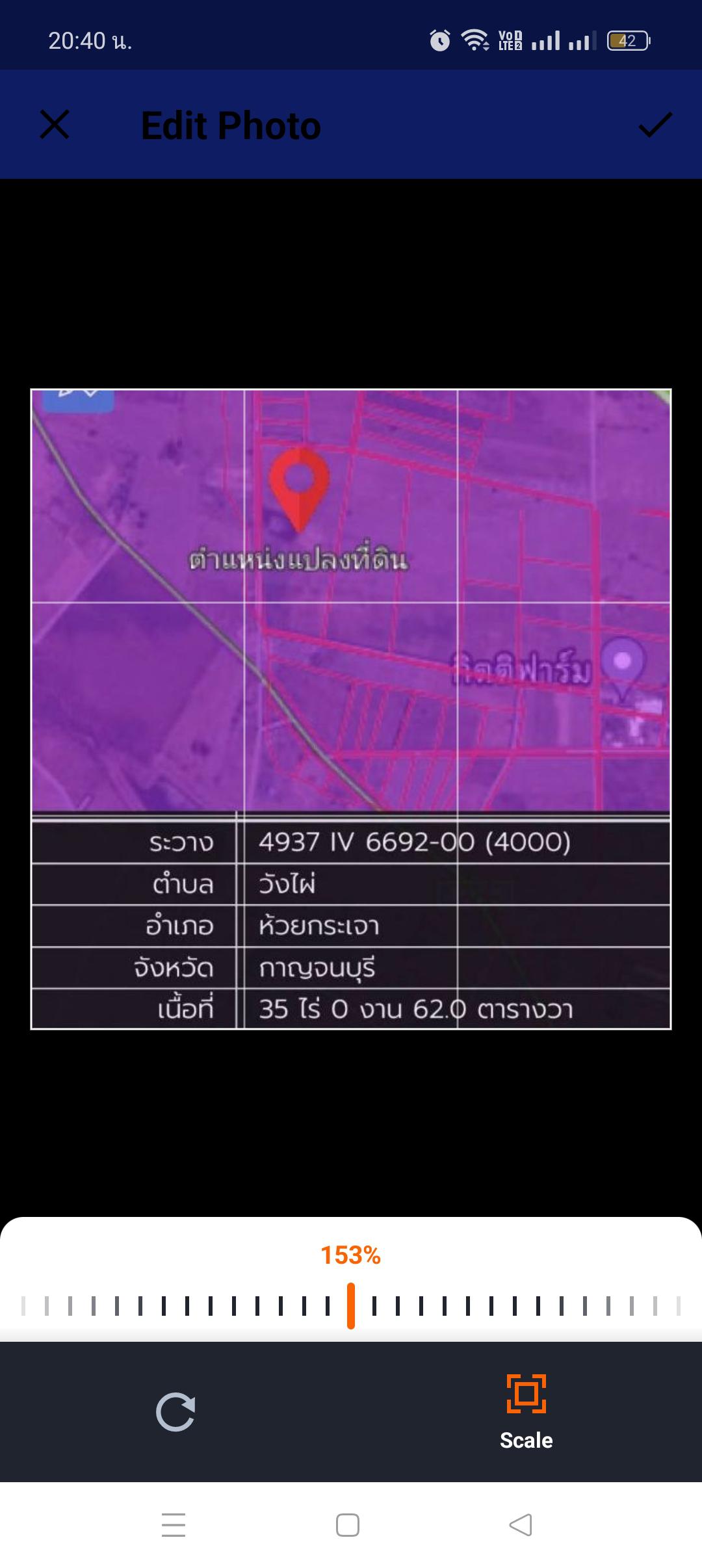Go back using the system back button

click(521, 1524)
